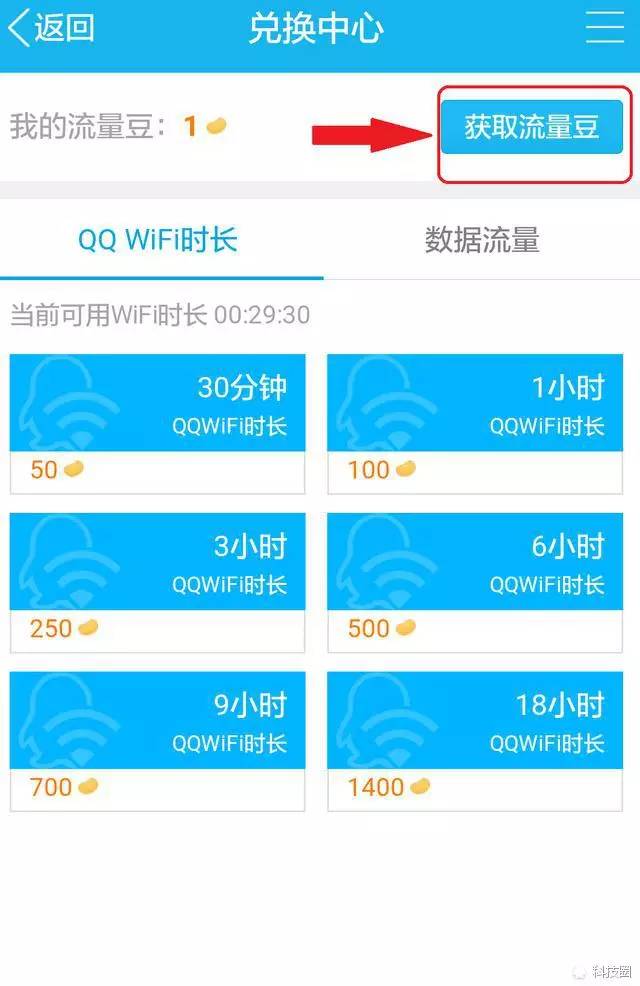Open the hamburger menu icon
Image resolution: width=640 pixels, height=986 pixels.
tap(604, 28)
